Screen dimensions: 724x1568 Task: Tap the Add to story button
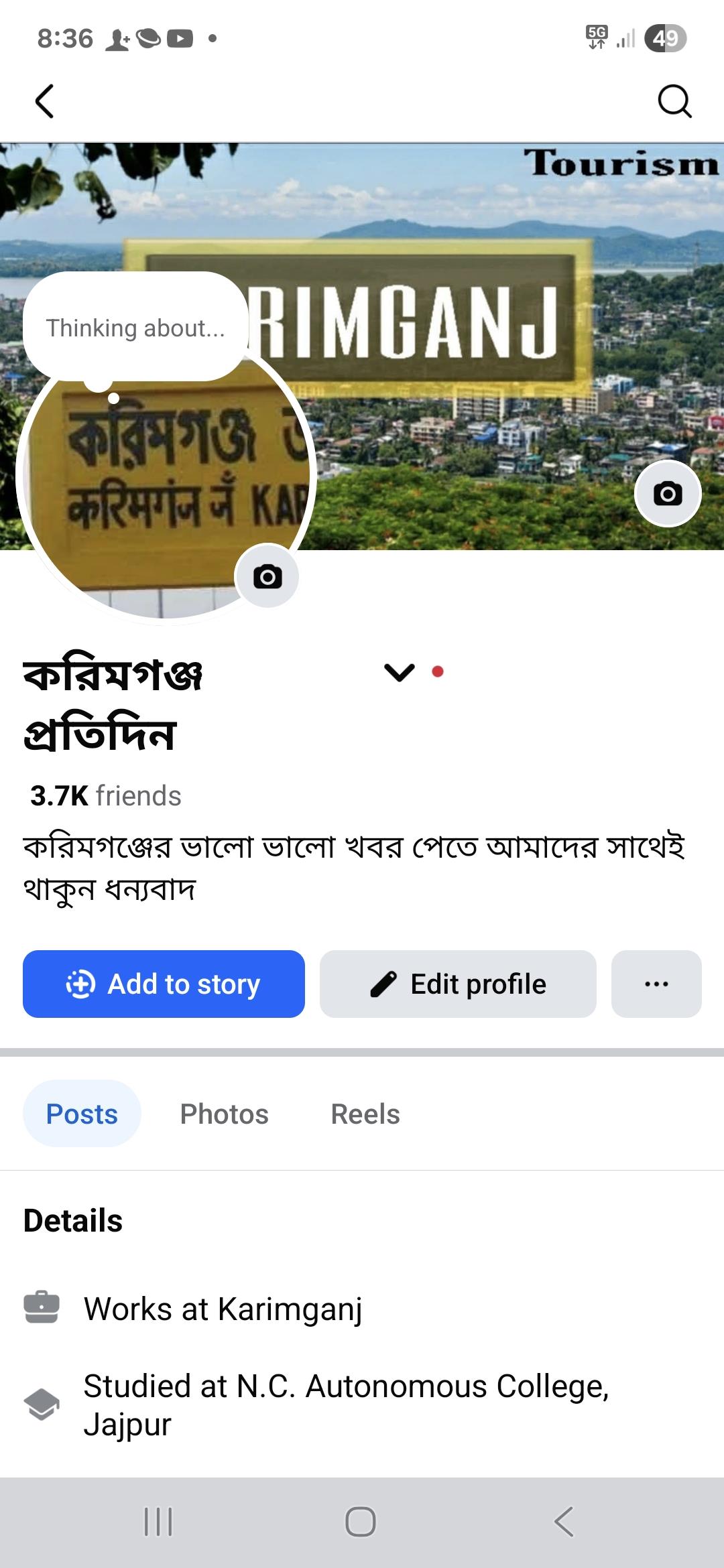[x=164, y=984]
